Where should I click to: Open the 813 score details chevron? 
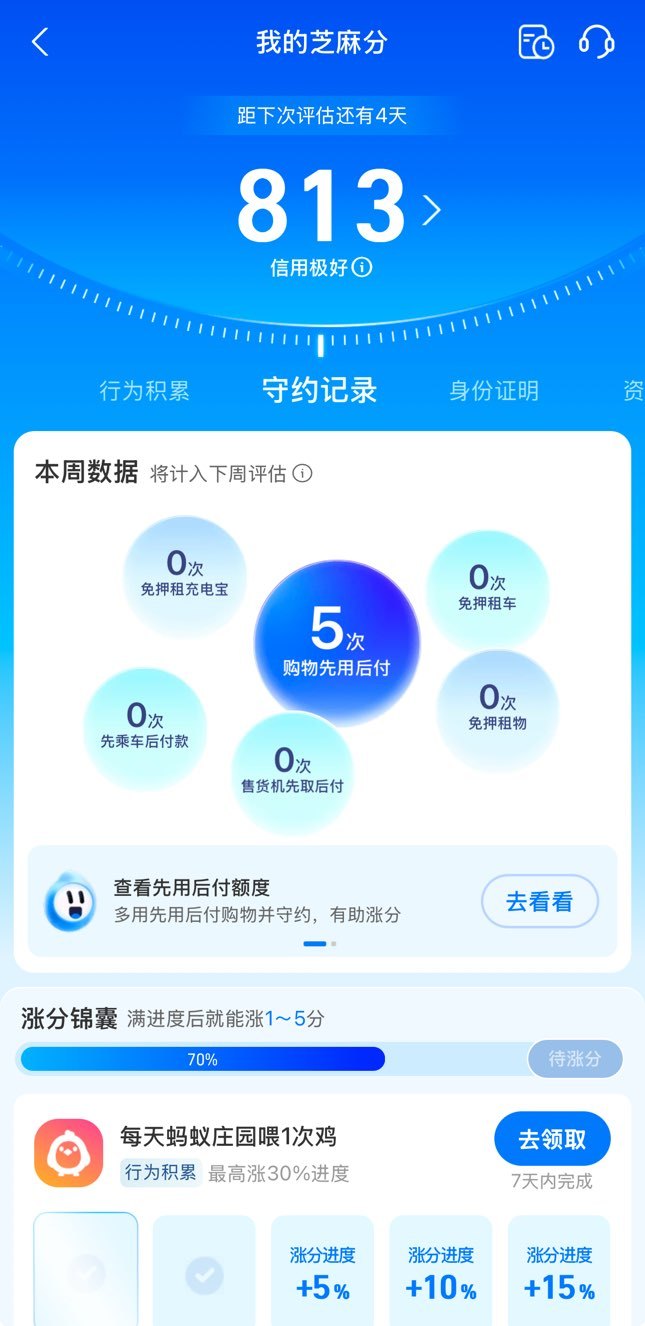pos(432,210)
